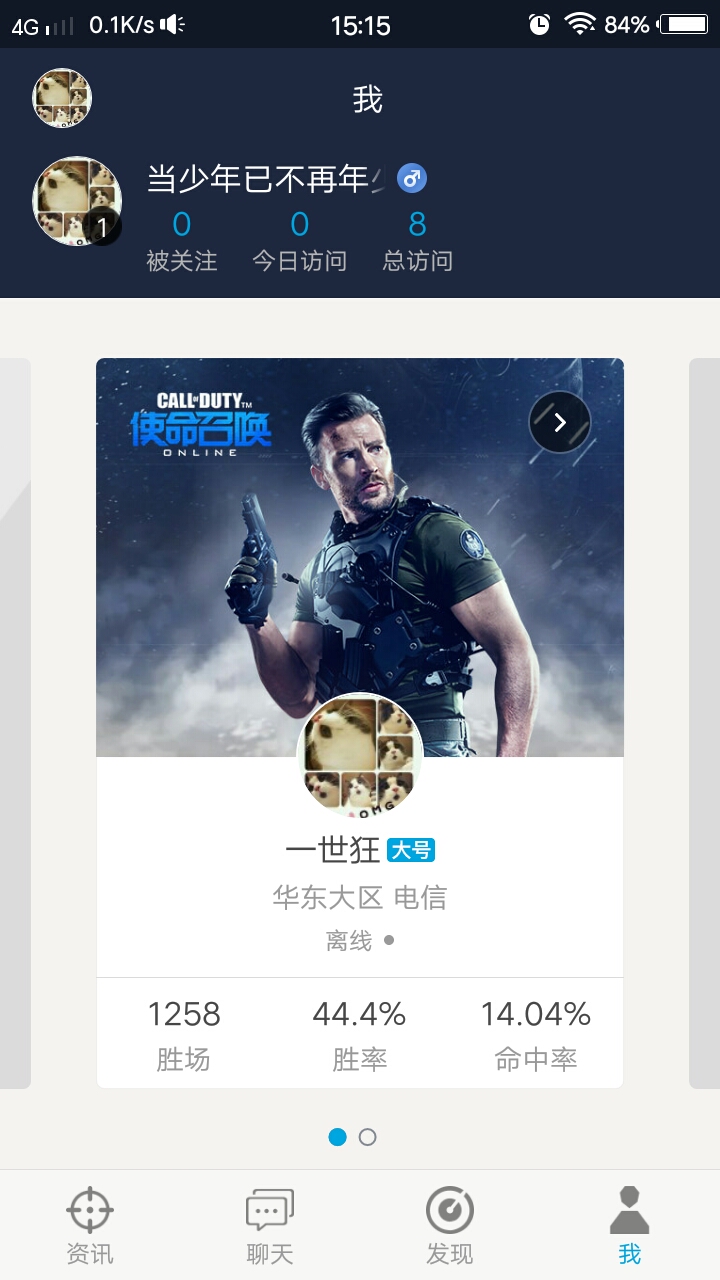
Task: Switch to the 发现 tab
Action: pos(449,1225)
